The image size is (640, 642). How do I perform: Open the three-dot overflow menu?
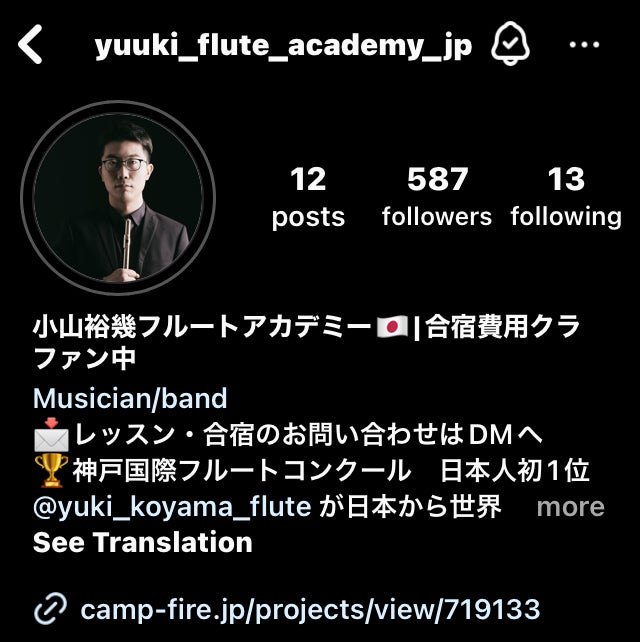[584, 45]
